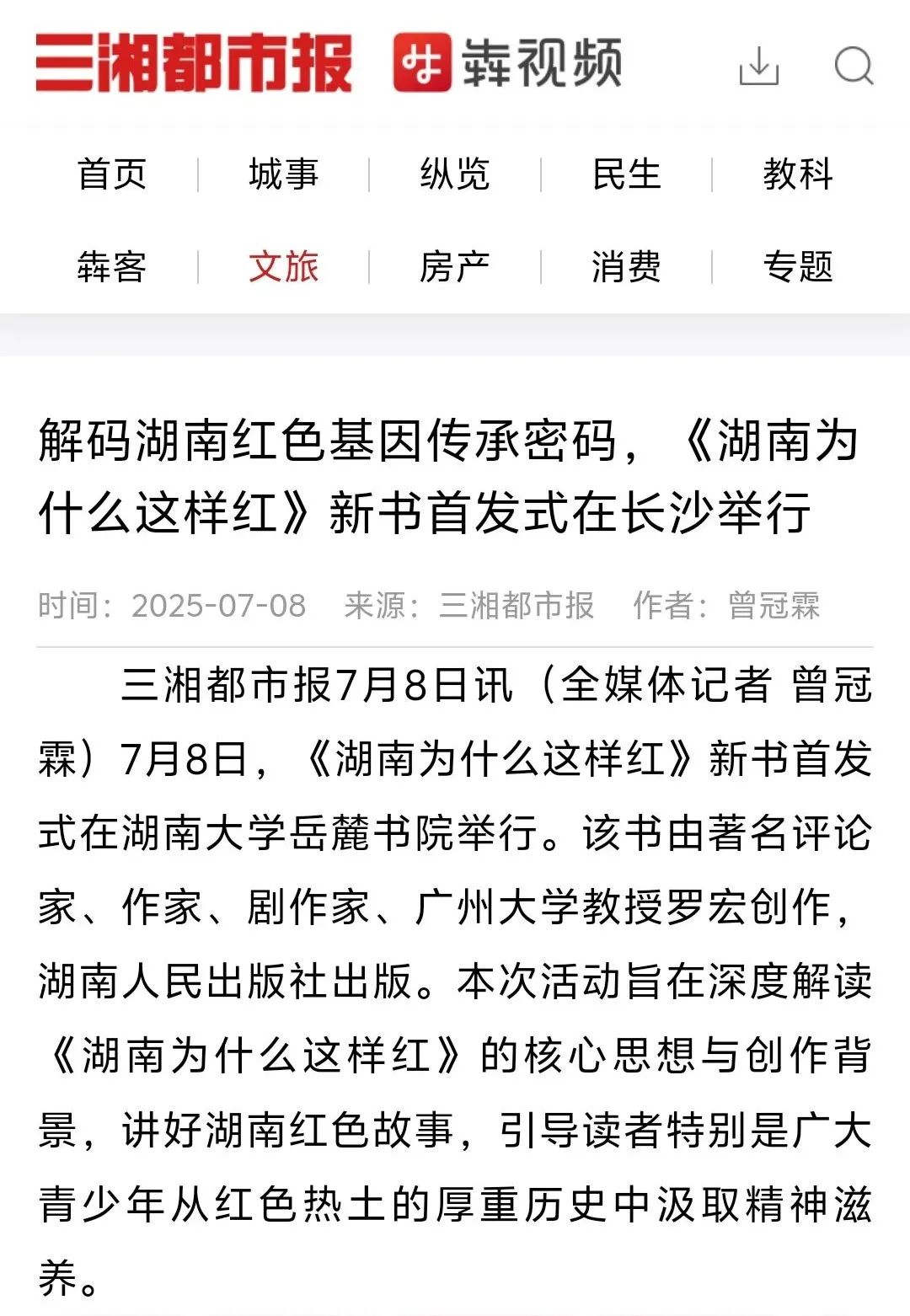Switch to the 消费 tab
Screen dimensions: 910x1316
(x=626, y=267)
